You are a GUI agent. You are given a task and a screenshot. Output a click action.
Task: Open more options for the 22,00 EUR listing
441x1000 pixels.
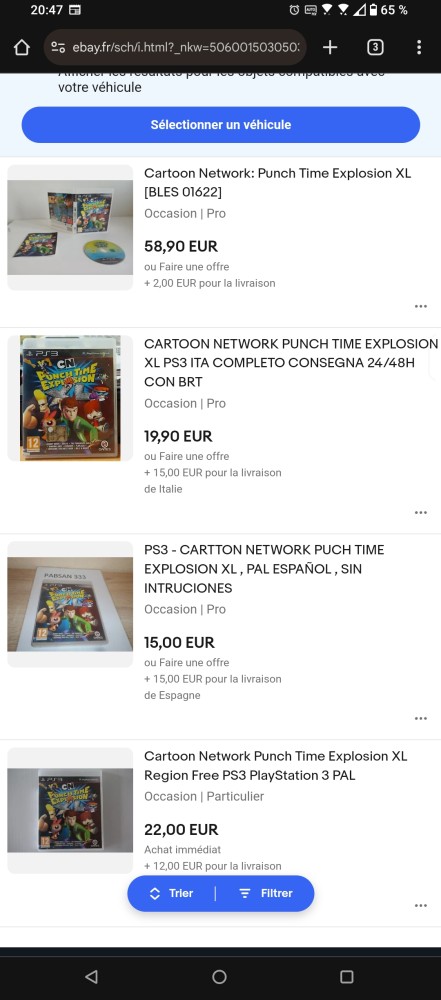pyautogui.click(x=421, y=905)
